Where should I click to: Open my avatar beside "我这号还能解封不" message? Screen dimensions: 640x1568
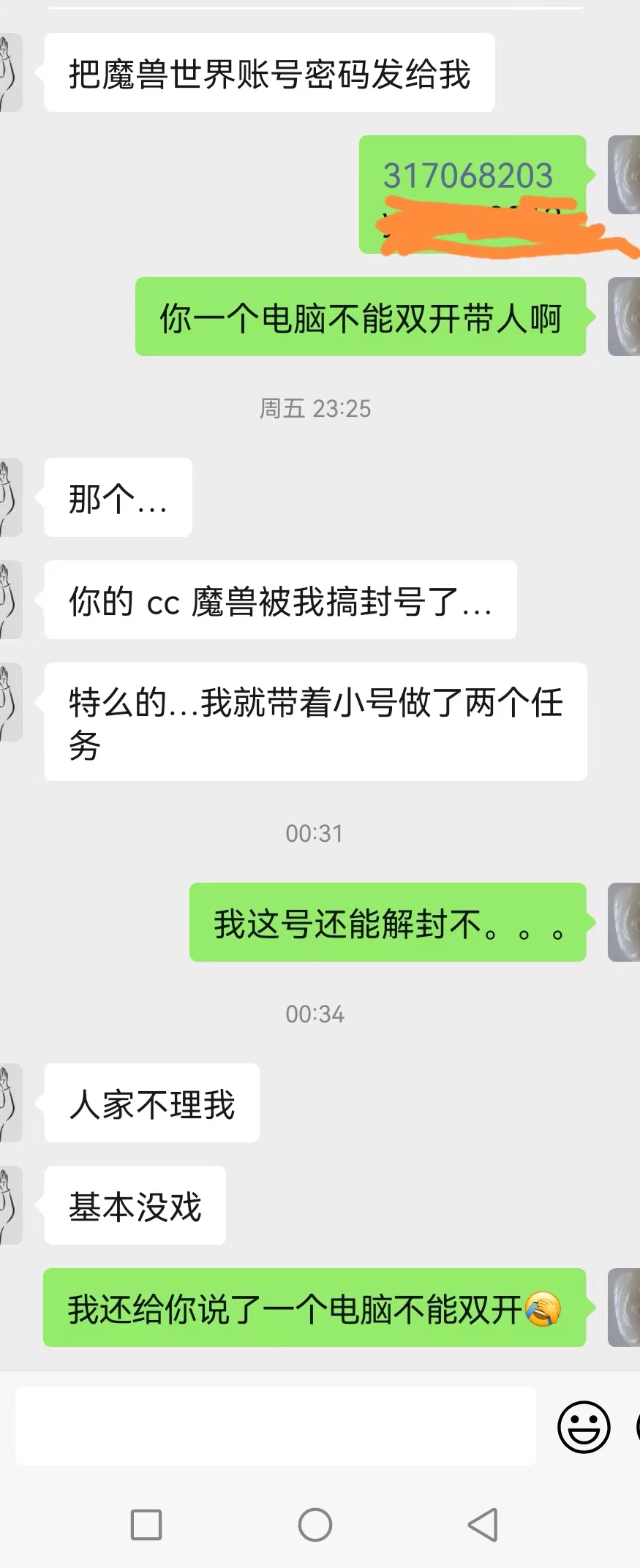624,922
